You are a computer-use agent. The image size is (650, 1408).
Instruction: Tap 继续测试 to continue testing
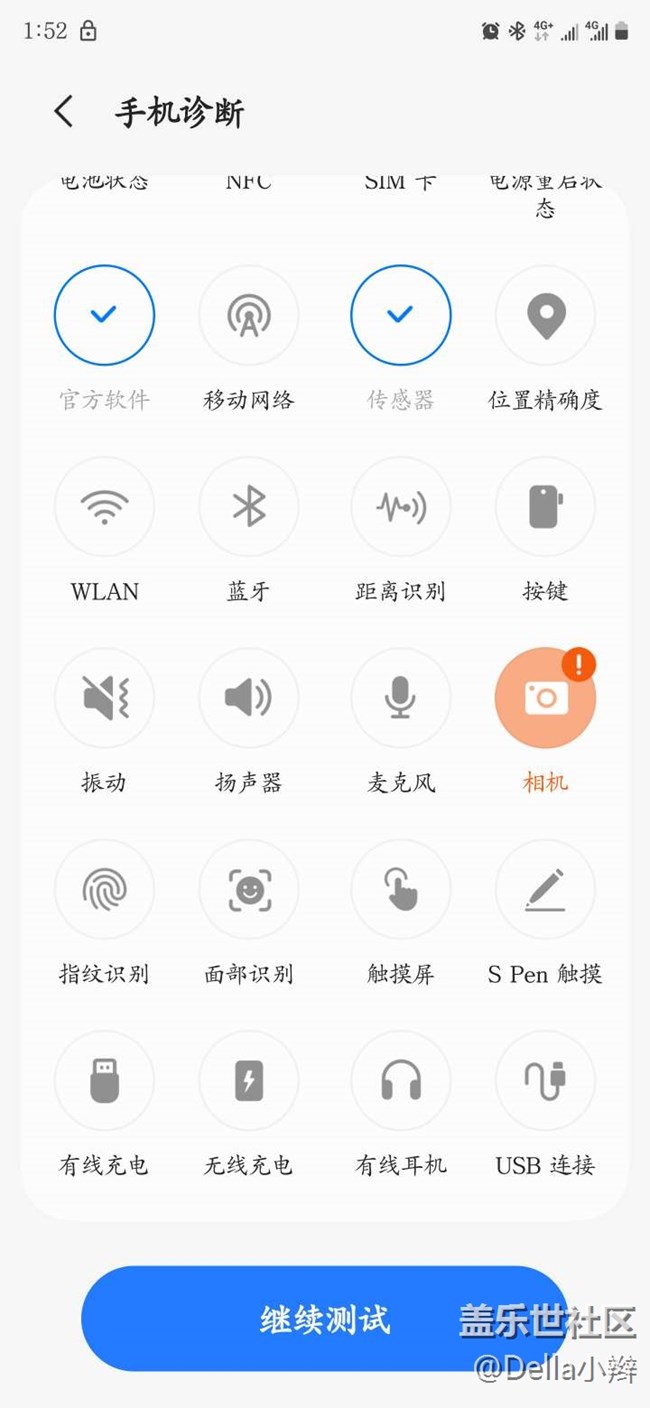click(324, 1319)
